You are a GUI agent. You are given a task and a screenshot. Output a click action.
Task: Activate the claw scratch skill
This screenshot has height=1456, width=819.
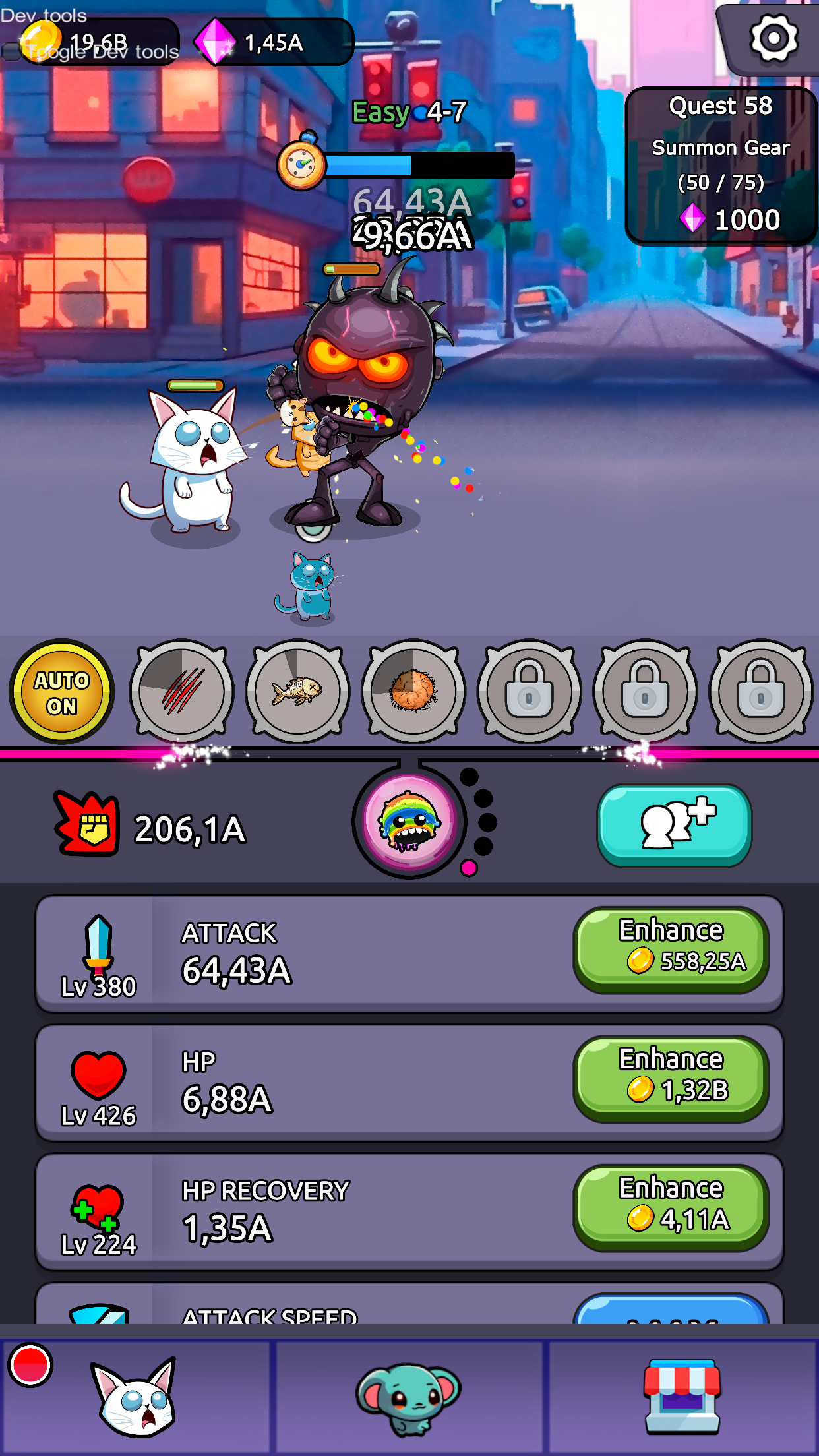181,691
